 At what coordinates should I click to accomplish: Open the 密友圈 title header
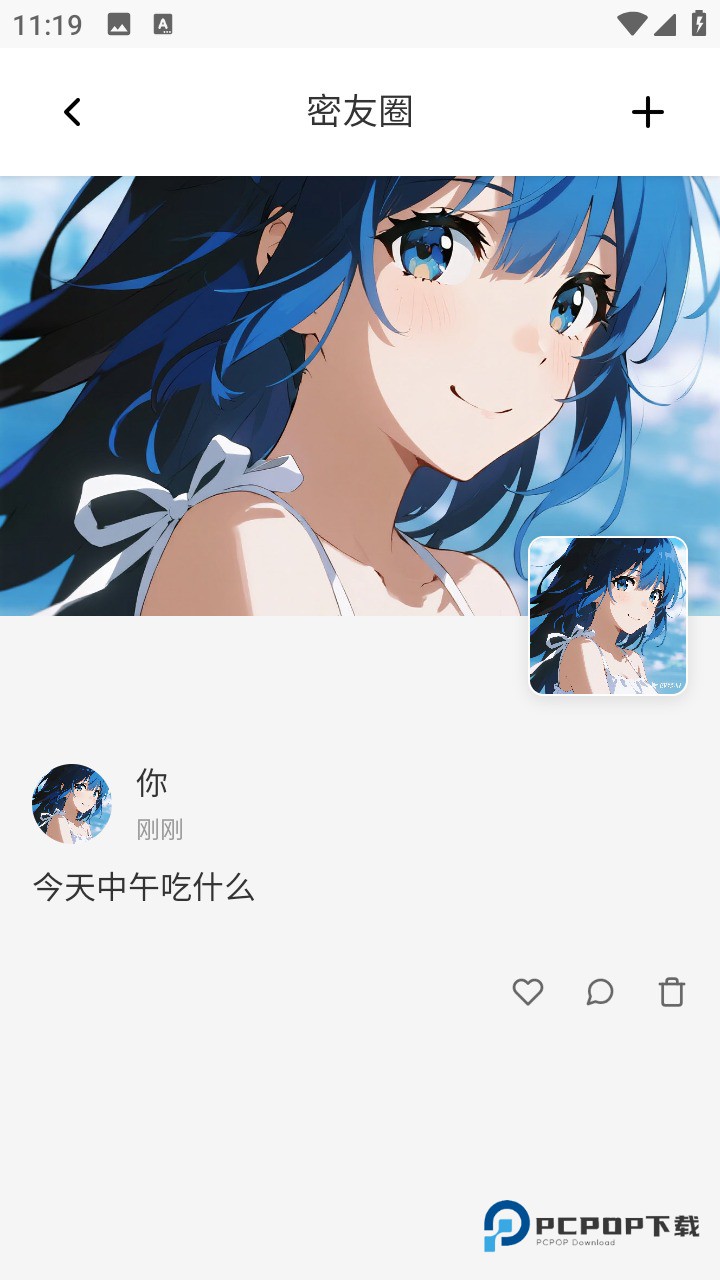point(358,110)
